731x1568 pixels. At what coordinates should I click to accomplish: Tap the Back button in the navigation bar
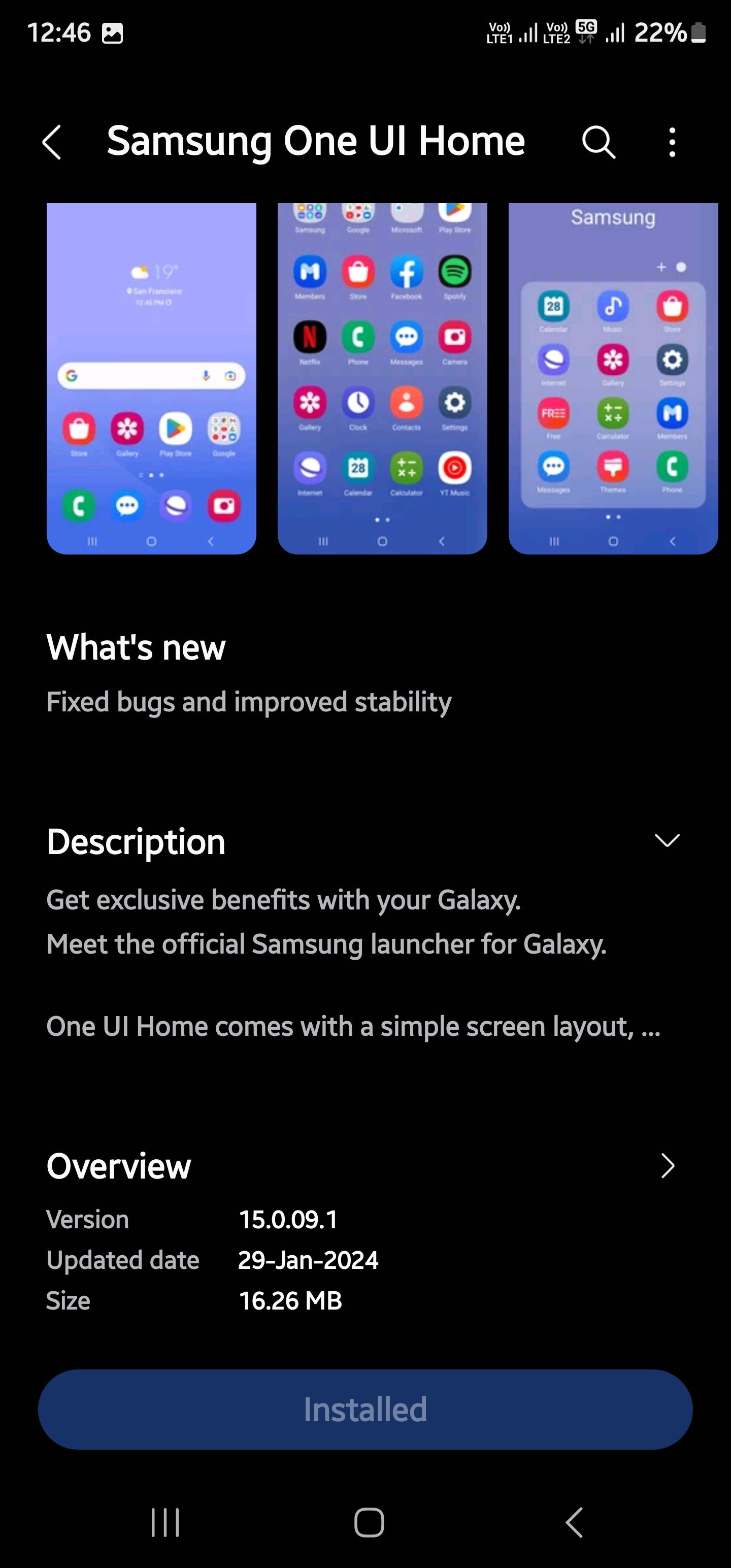573,1523
